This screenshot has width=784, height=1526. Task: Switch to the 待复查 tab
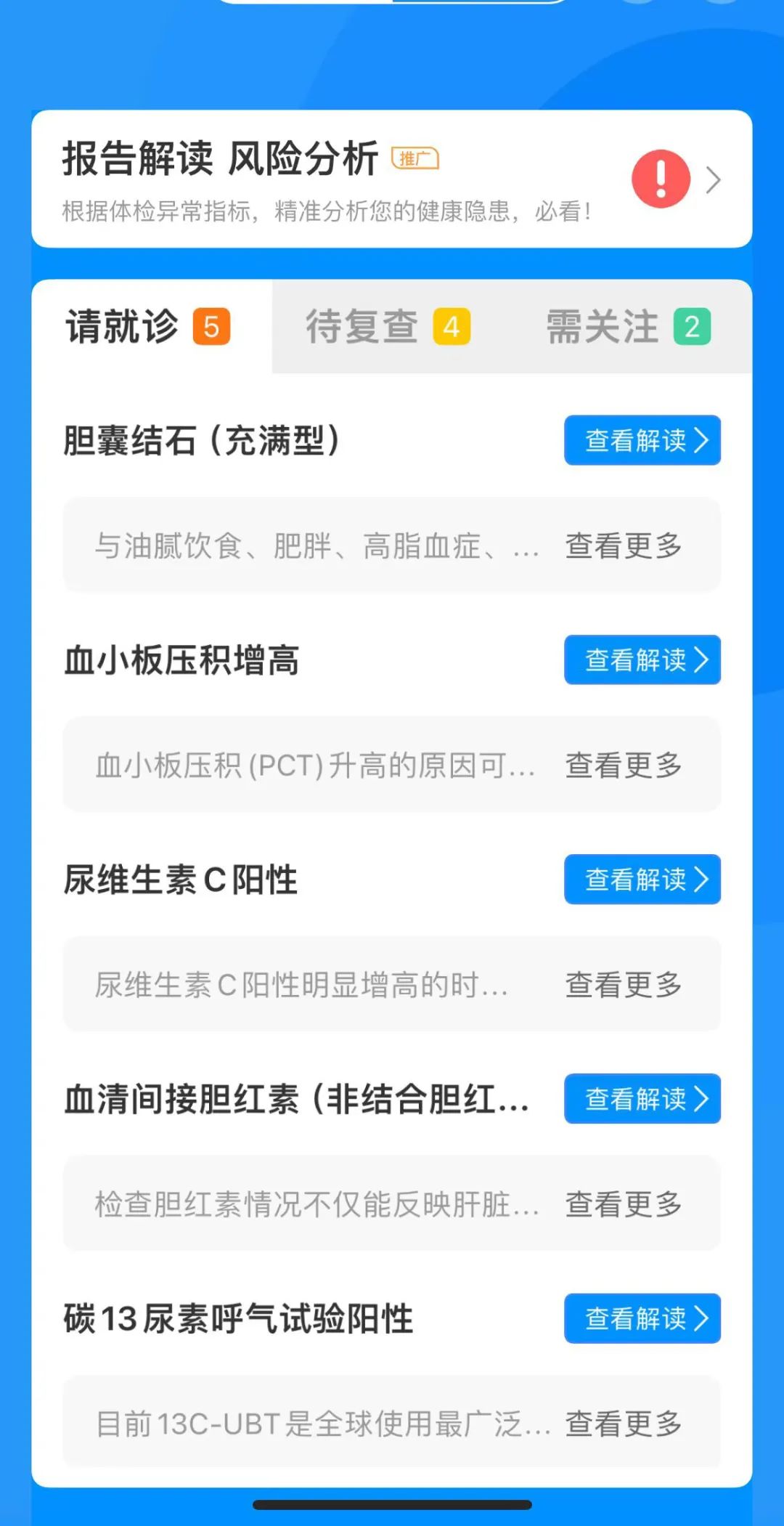click(388, 327)
